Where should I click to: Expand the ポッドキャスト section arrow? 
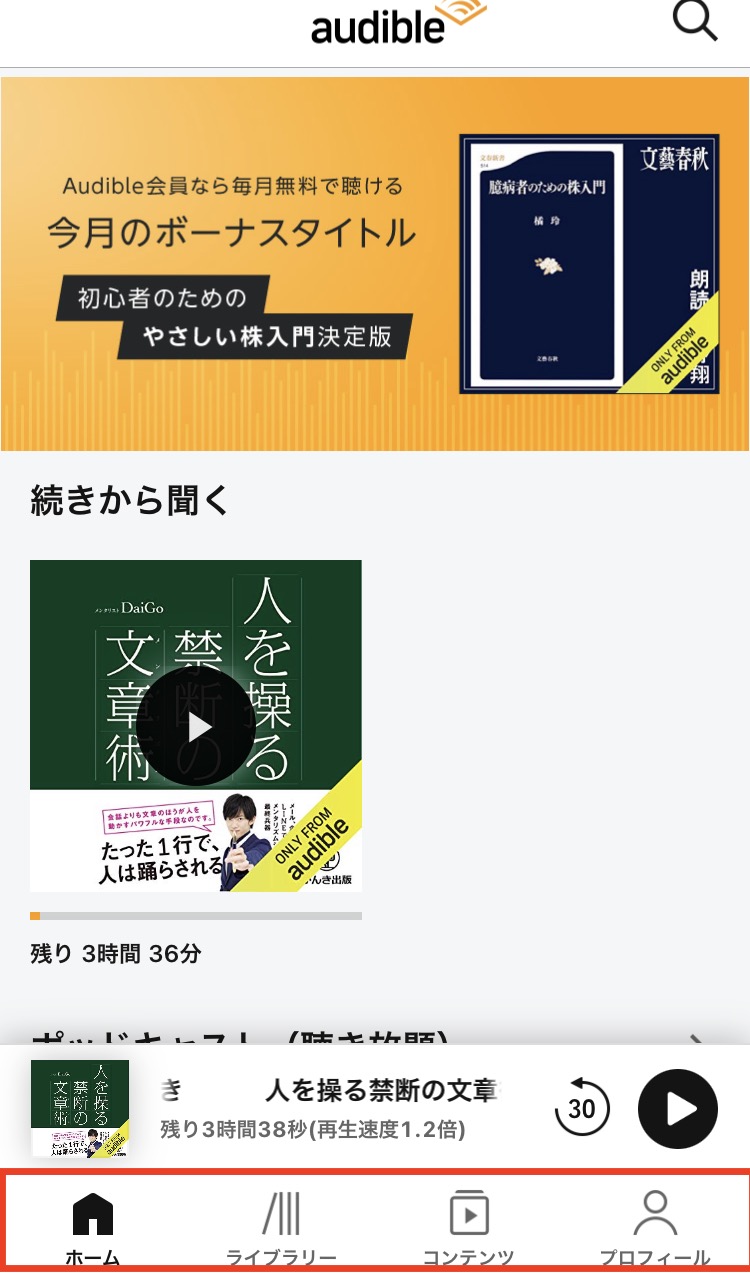696,1040
